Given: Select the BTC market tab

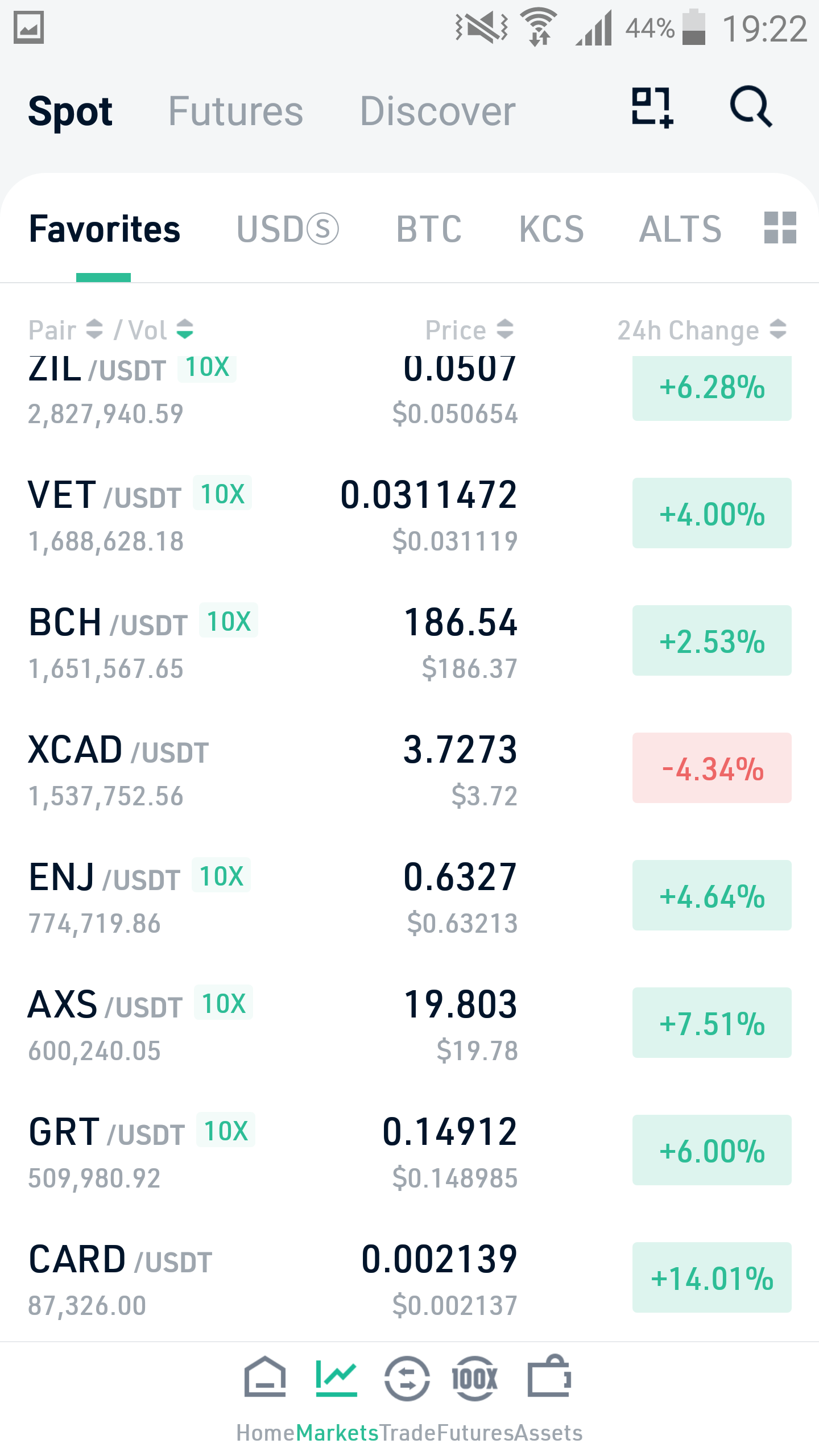Looking at the screenshot, I should 429,229.
